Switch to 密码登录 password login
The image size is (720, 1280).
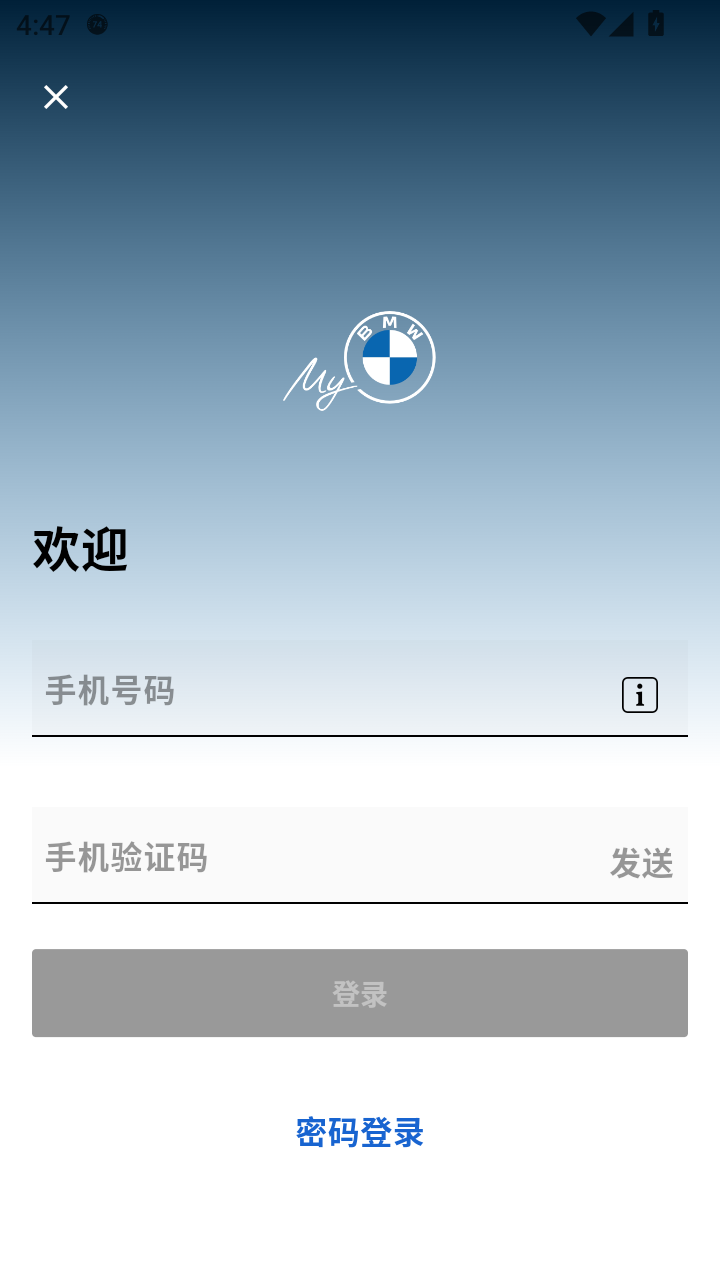(x=360, y=1132)
